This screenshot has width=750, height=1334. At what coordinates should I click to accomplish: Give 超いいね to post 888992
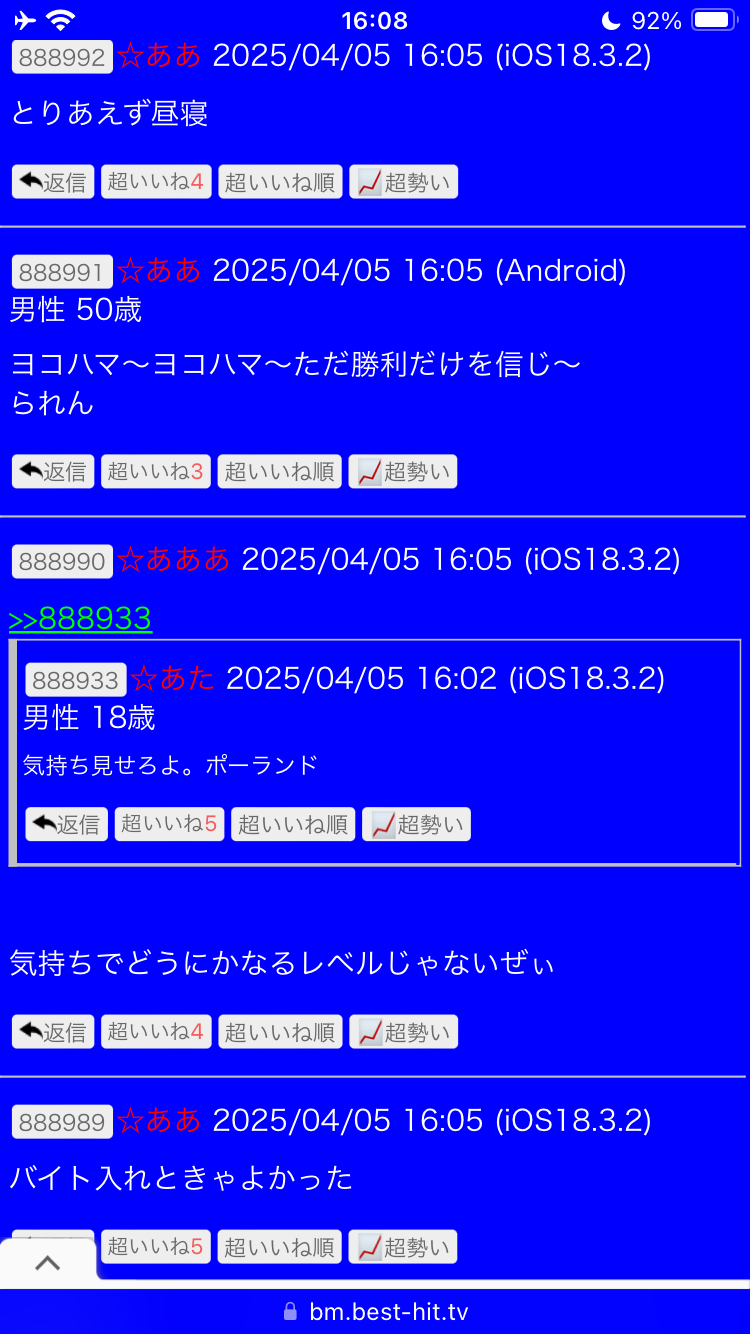(x=156, y=182)
